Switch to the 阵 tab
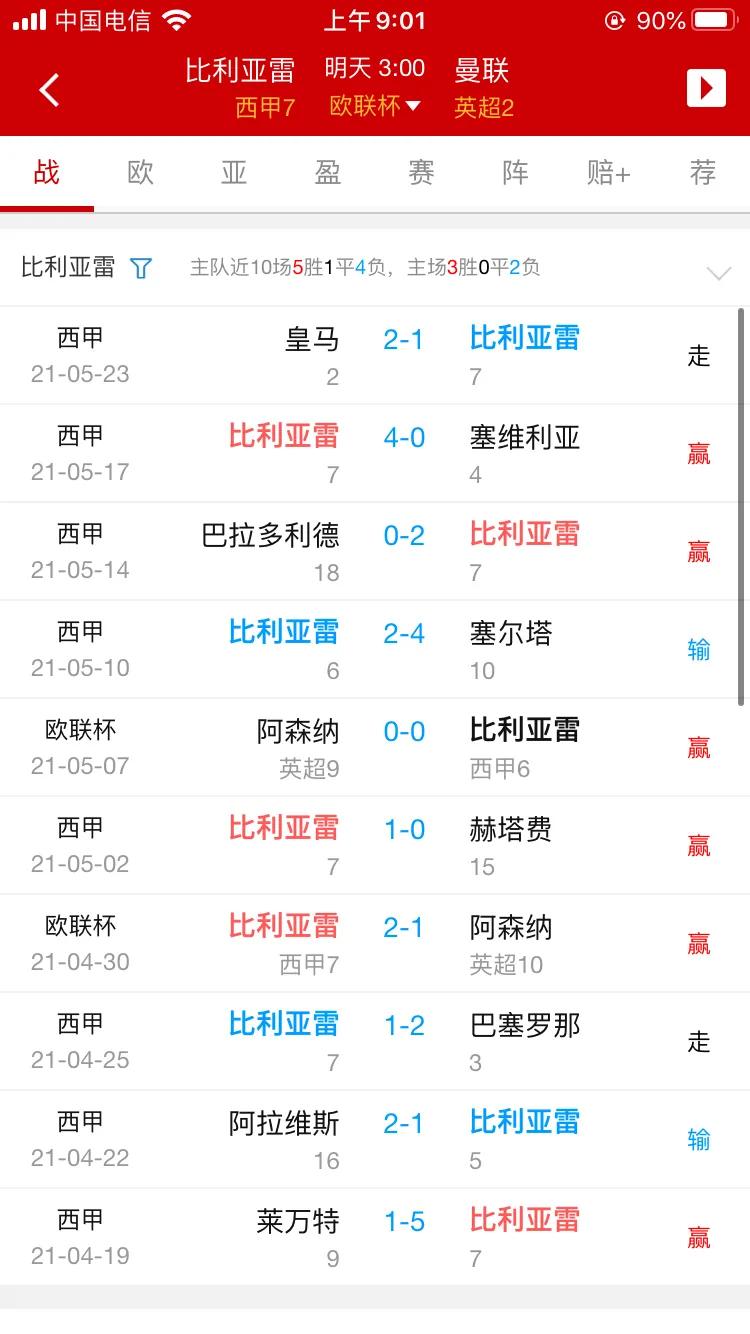This screenshot has width=750, height=1334. click(x=514, y=172)
